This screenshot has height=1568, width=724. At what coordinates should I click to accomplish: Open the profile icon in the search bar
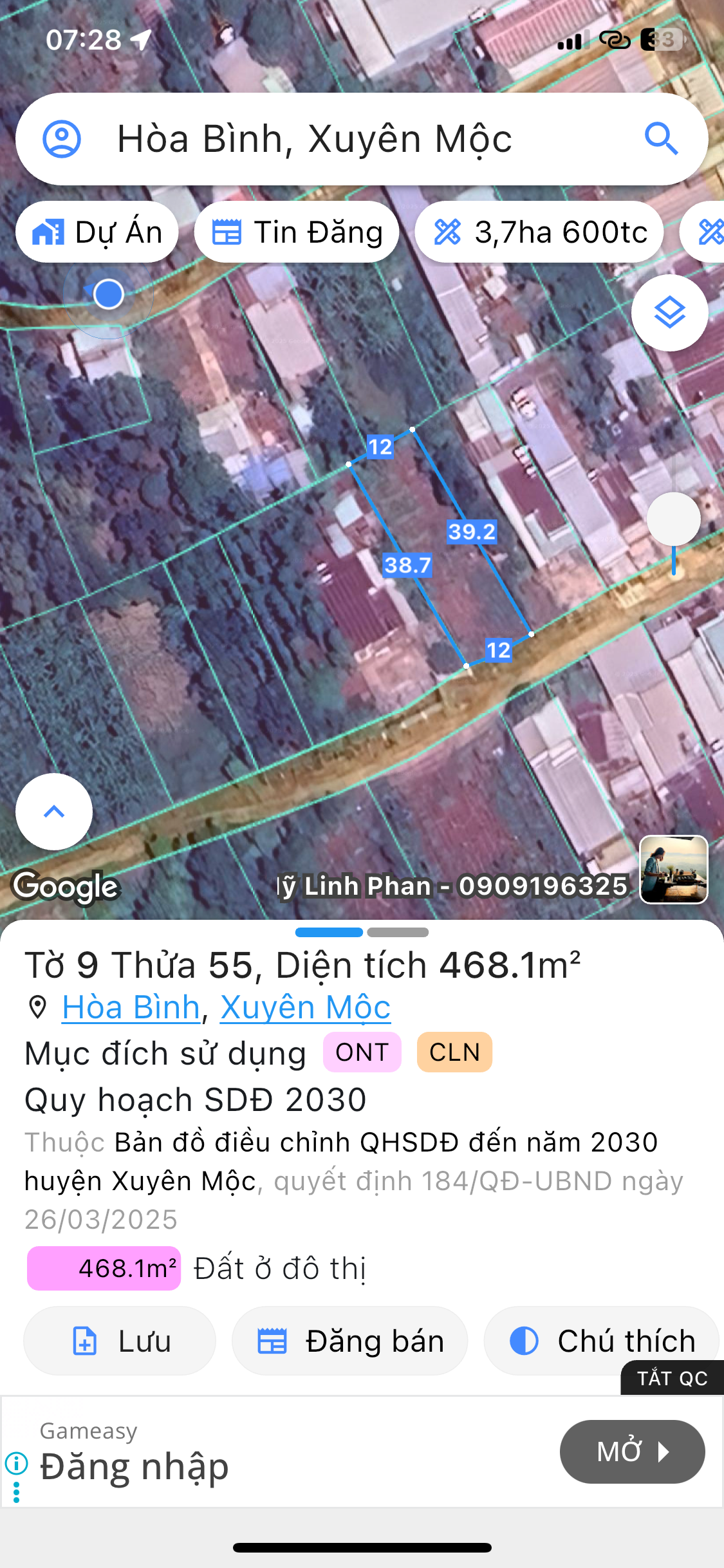tap(62, 138)
